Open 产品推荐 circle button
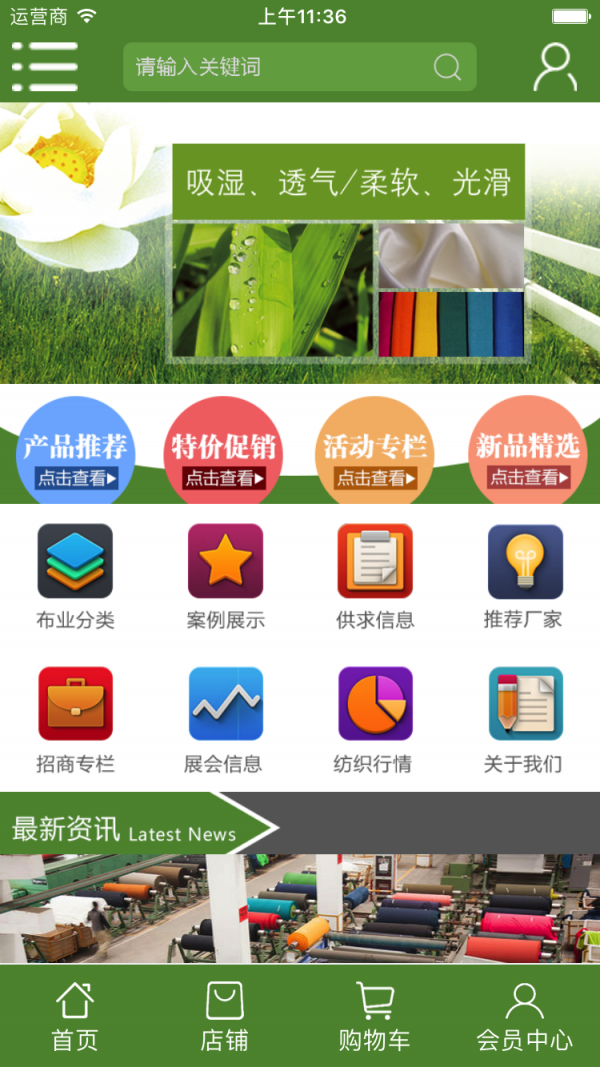Viewport: 600px width, 1067px height. (76, 452)
